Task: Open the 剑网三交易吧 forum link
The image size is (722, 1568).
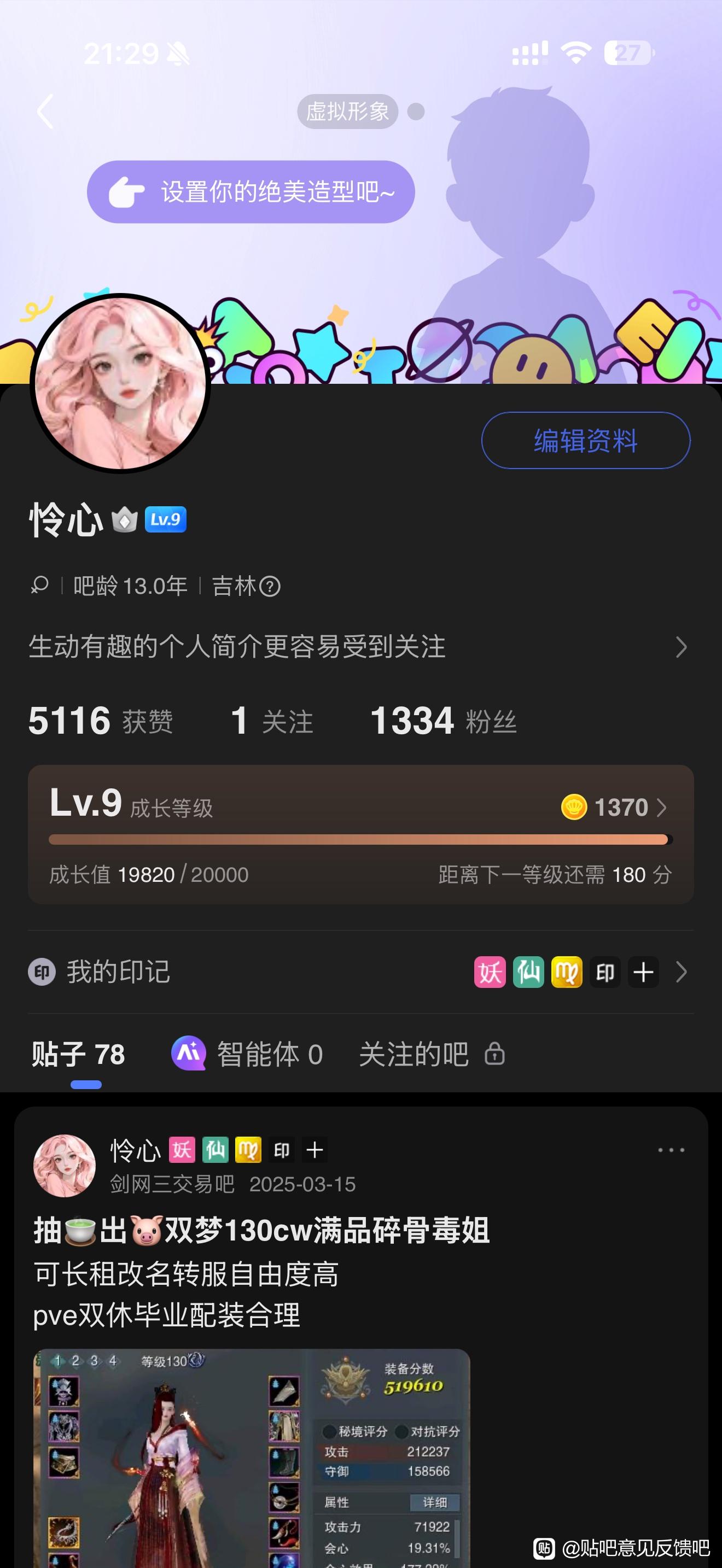Action: coord(172,1184)
